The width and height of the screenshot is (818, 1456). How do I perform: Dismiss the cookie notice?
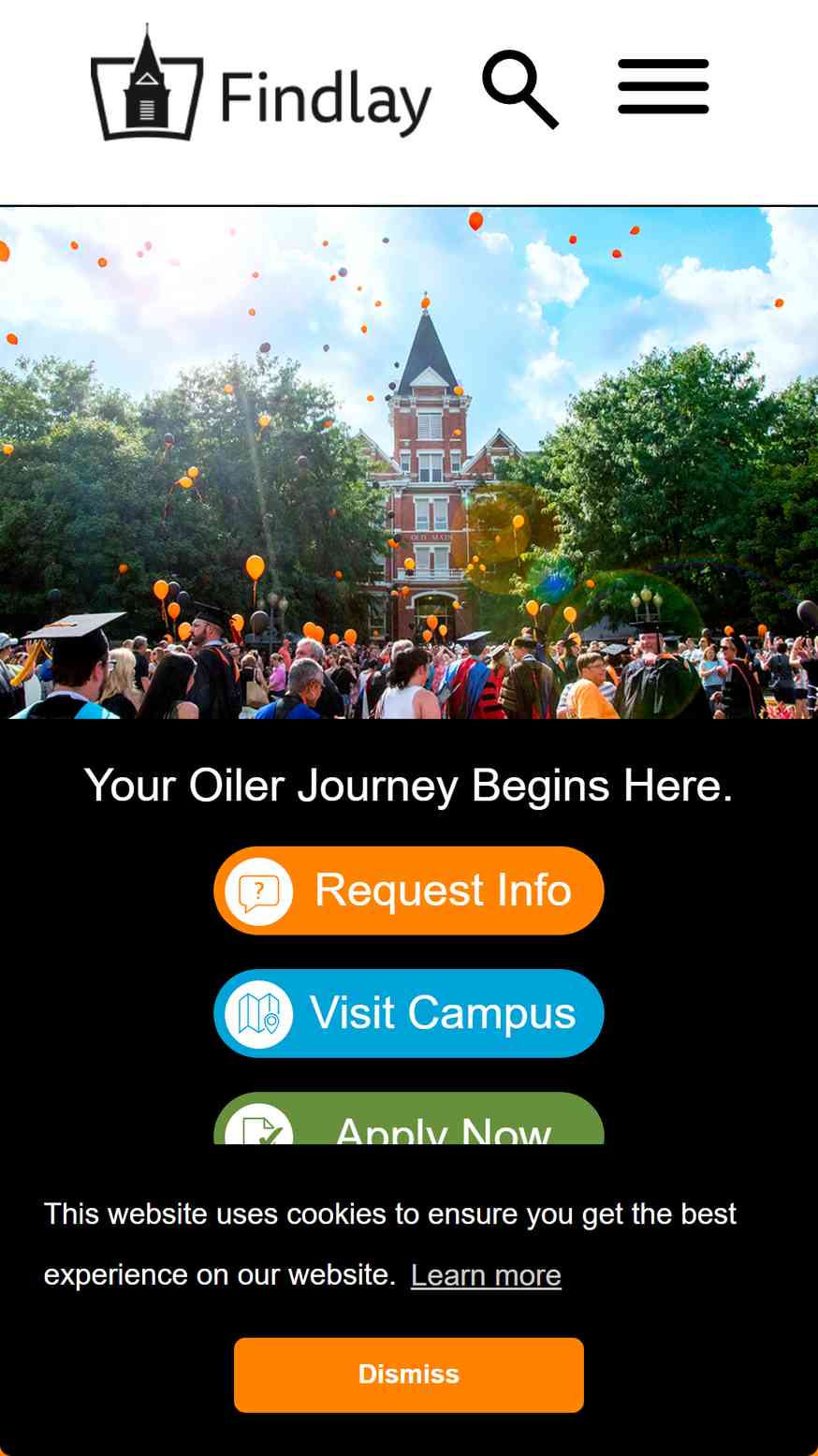[409, 1375]
